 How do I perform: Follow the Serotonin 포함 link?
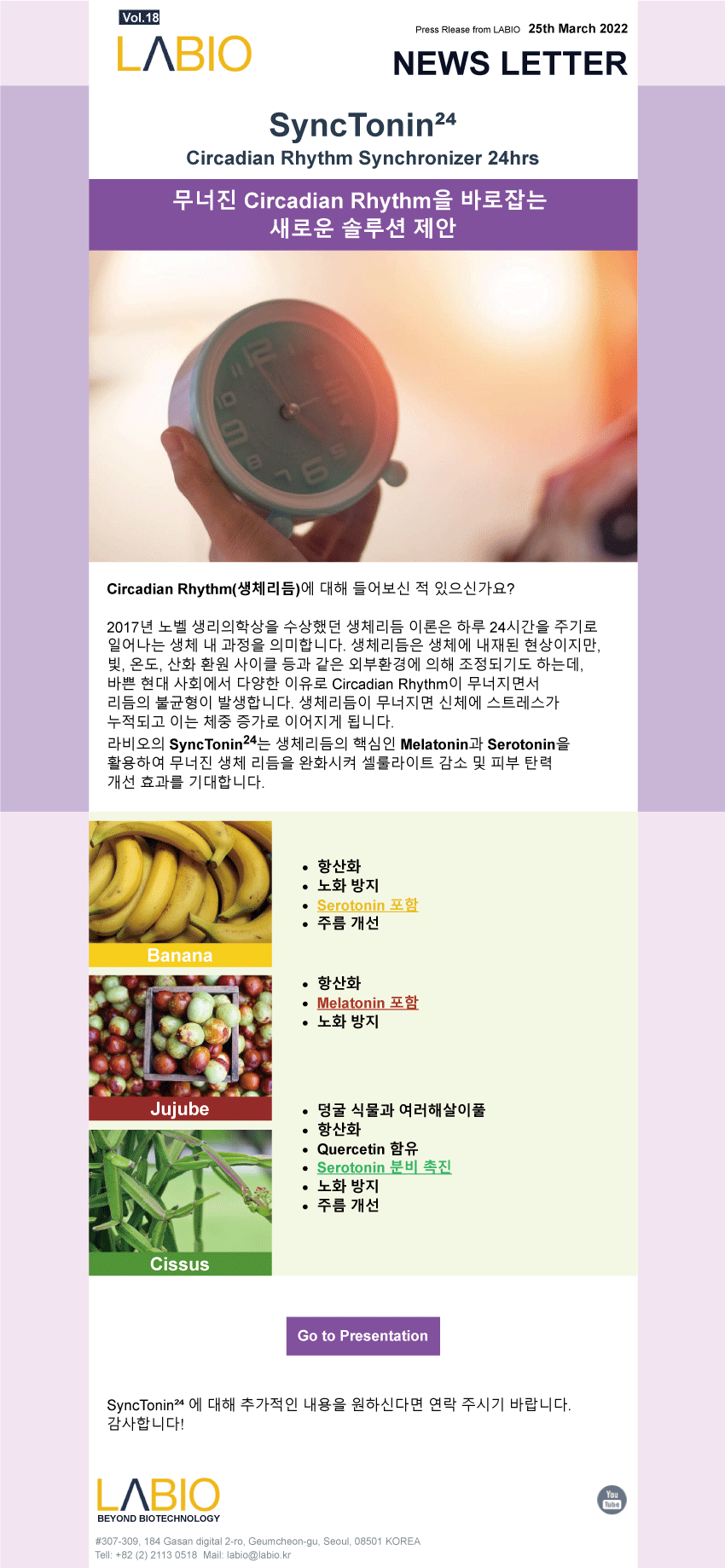pyautogui.click(x=368, y=905)
